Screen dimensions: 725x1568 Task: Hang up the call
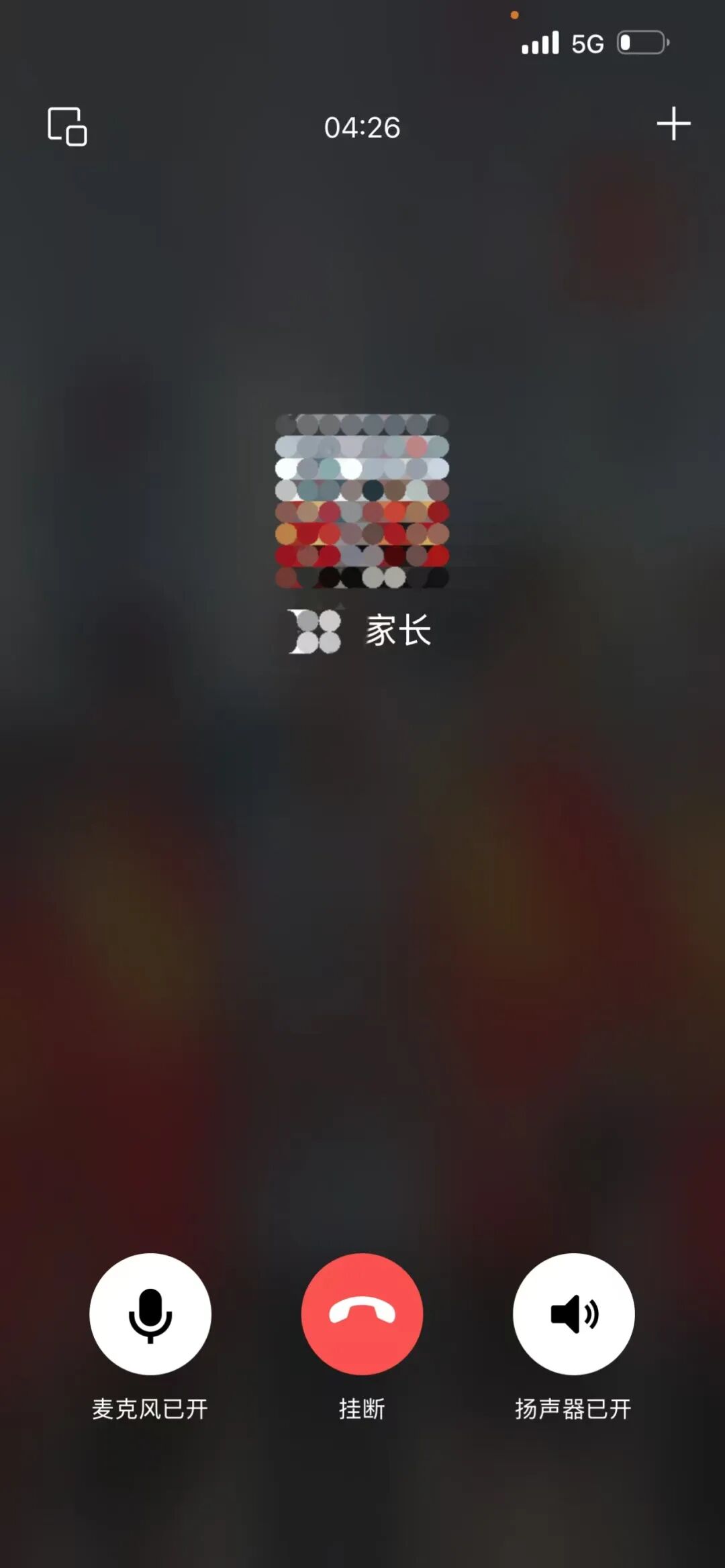362,1314
